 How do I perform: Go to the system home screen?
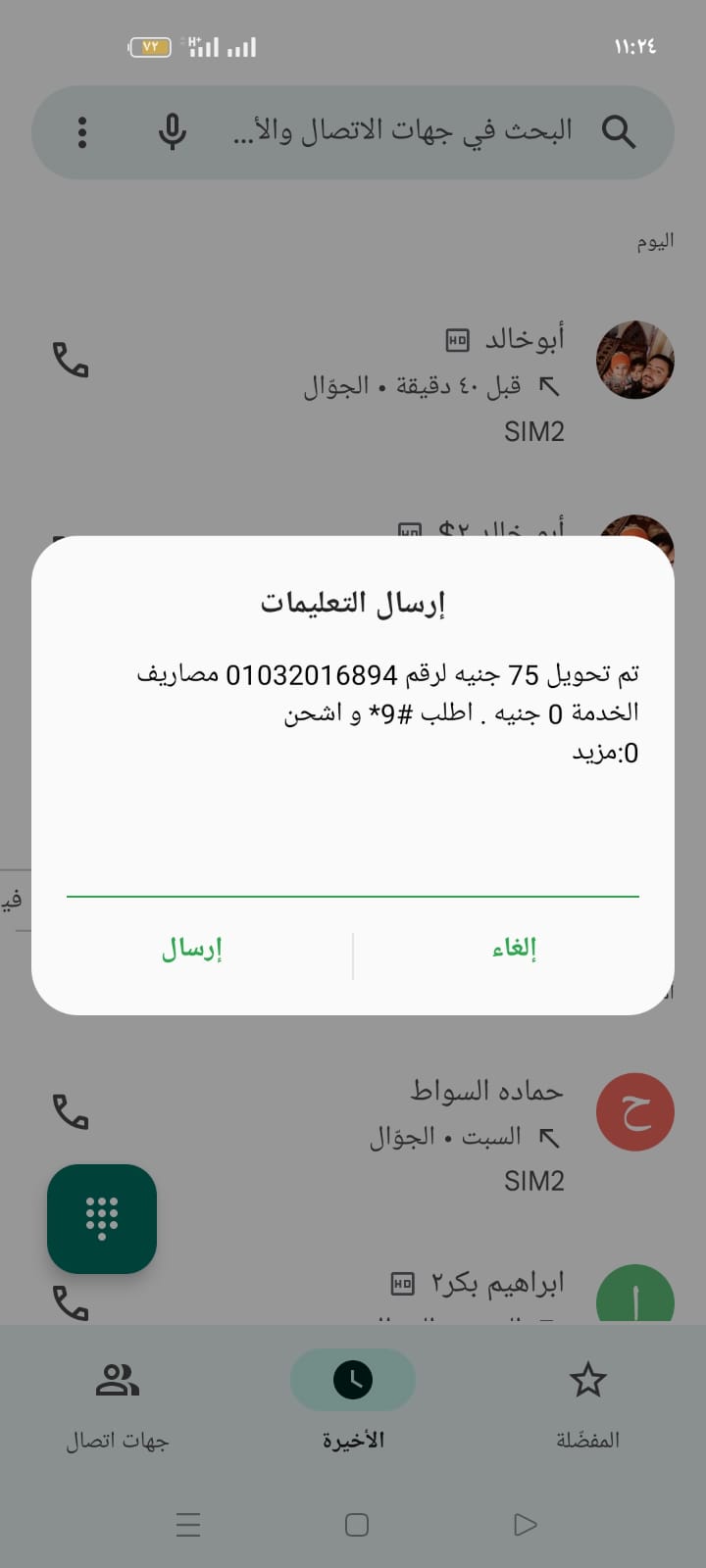pyautogui.click(x=357, y=1525)
